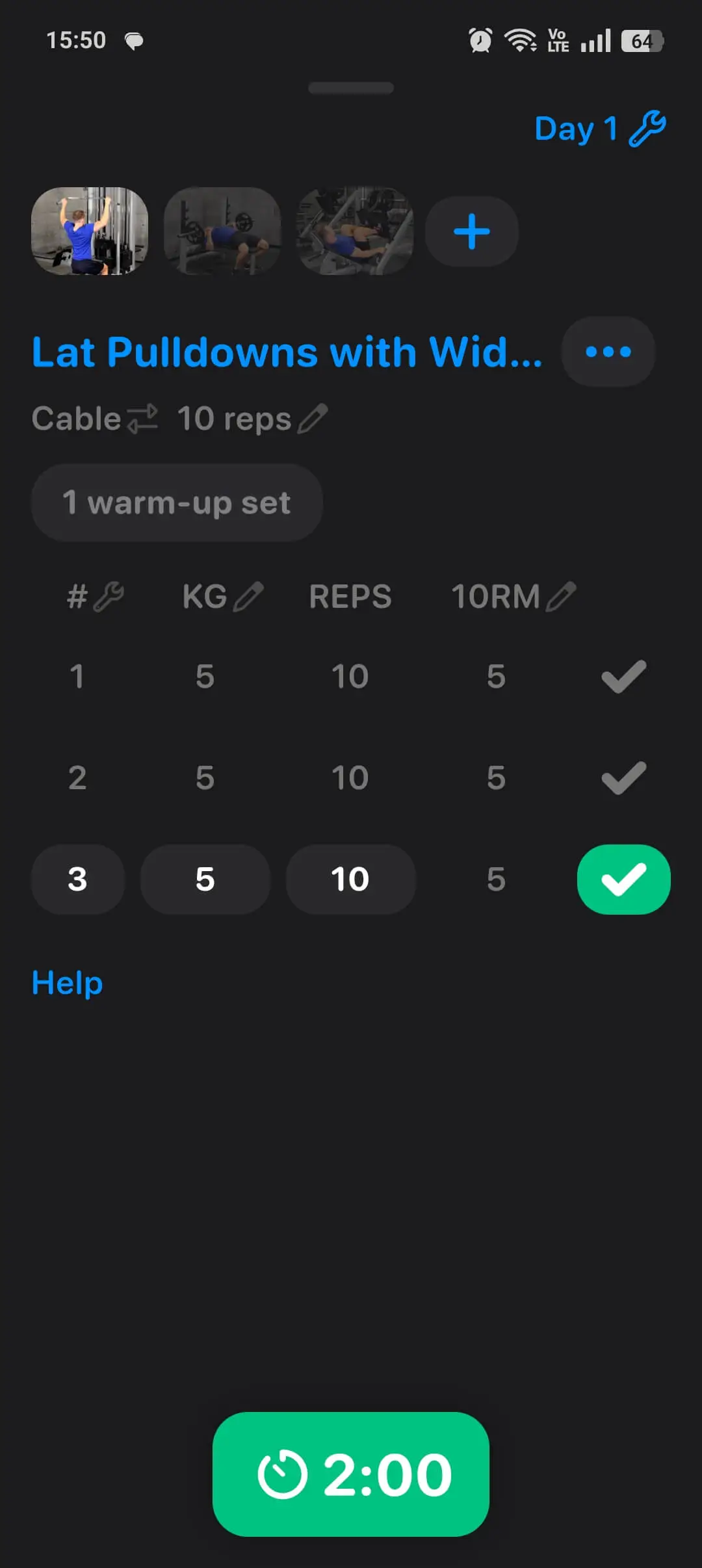Uncheck the green checkmark for set 3
The width and height of the screenshot is (702, 1568).
click(623, 878)
